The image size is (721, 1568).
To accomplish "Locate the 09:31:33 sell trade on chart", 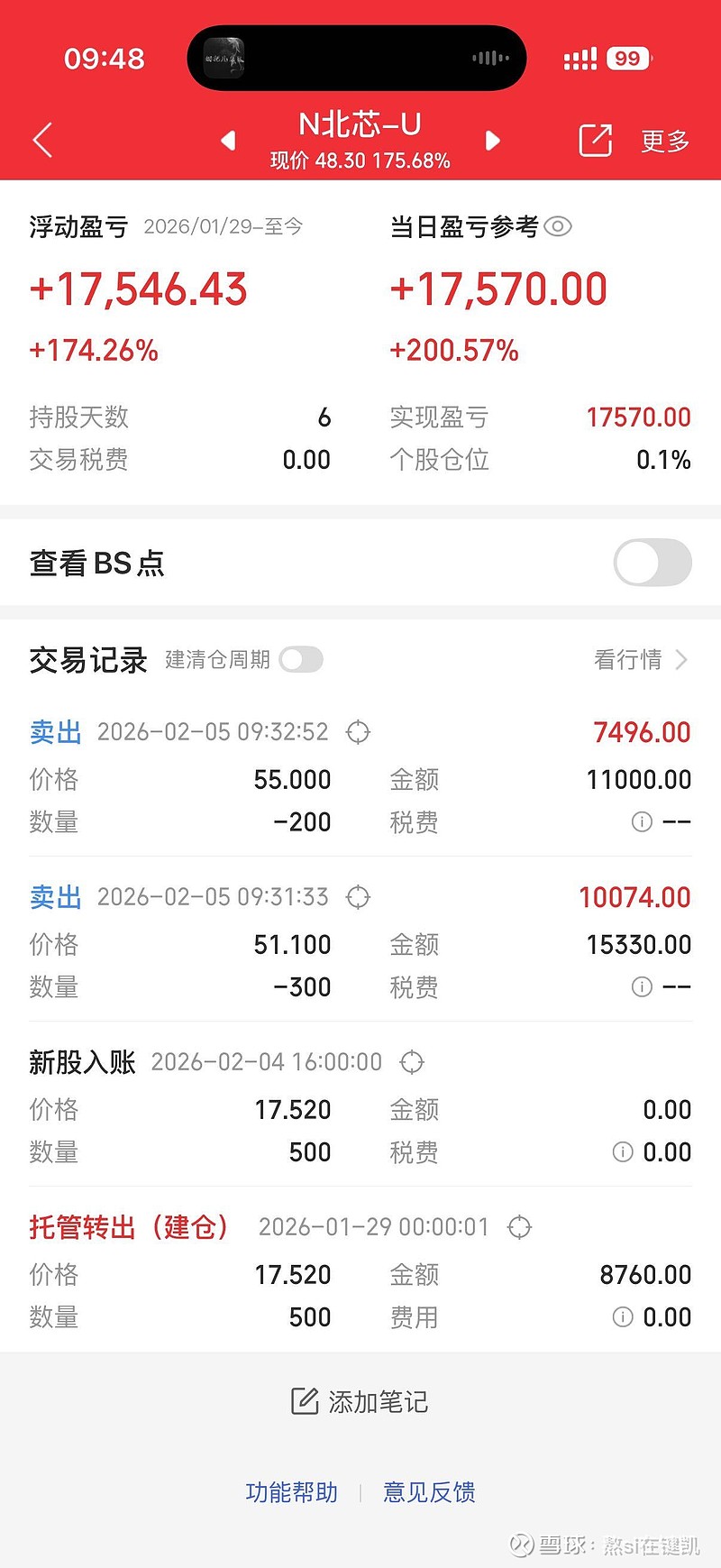I will (358, 897).
